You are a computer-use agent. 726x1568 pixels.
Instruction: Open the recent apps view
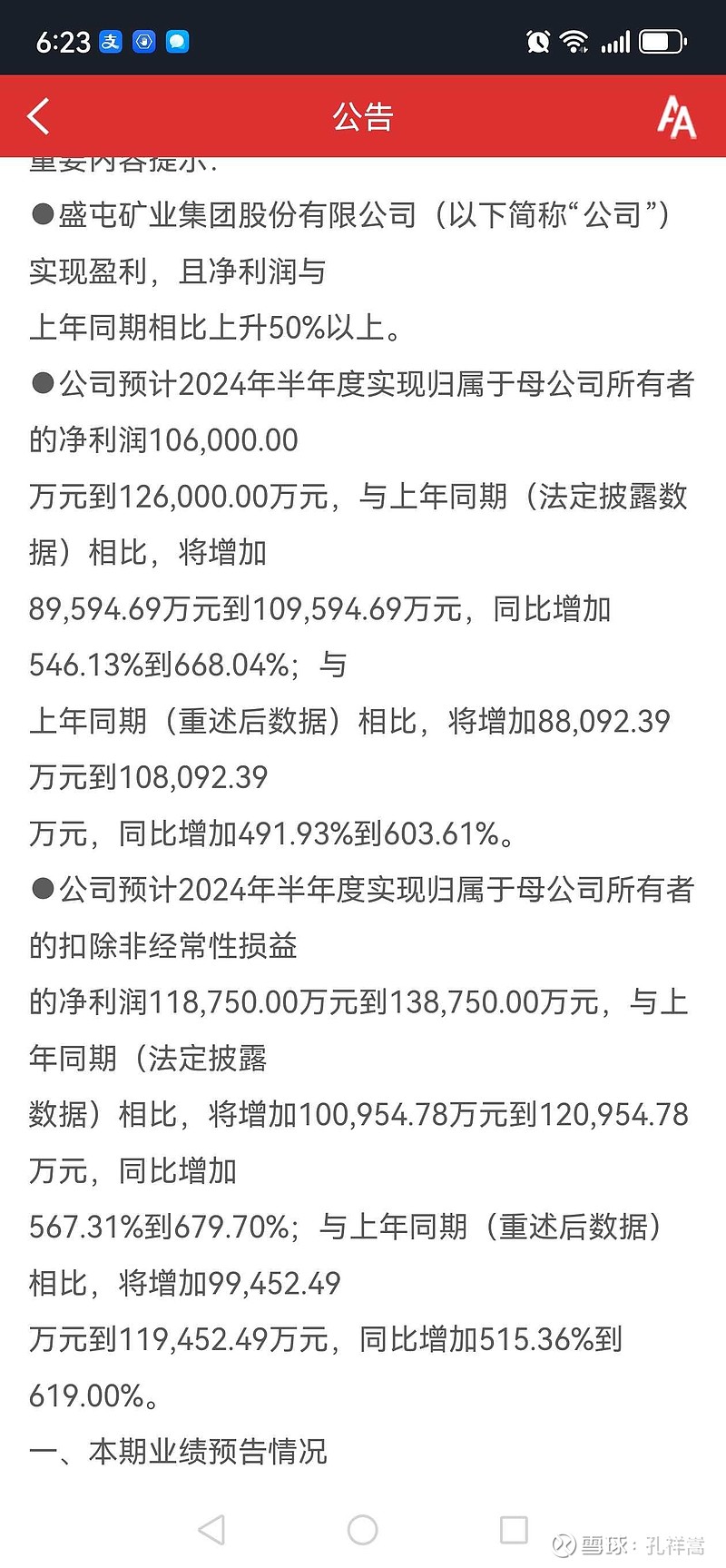(x=514, y=1530)
